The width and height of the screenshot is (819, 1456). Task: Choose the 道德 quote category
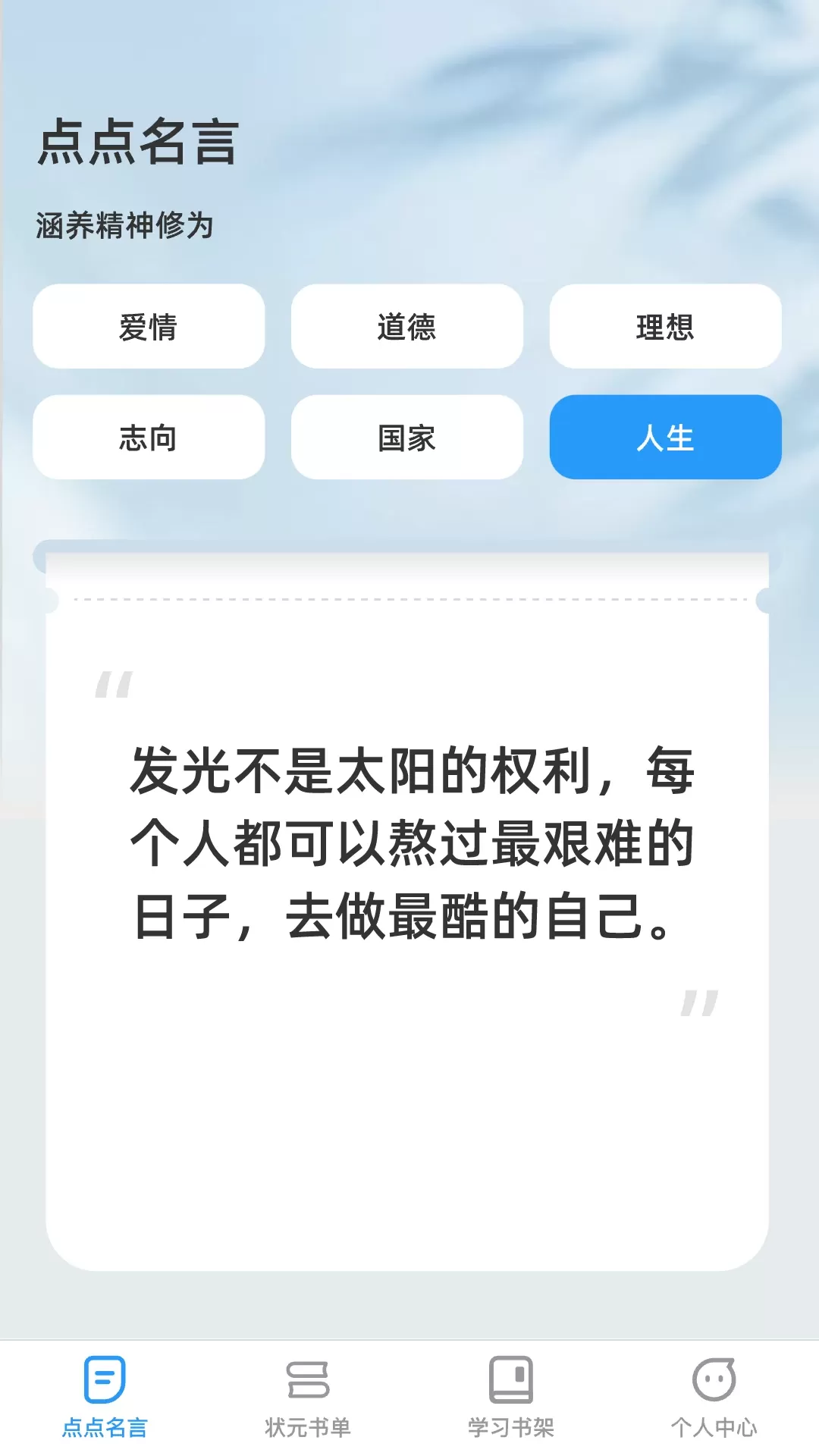pos(407,327)
